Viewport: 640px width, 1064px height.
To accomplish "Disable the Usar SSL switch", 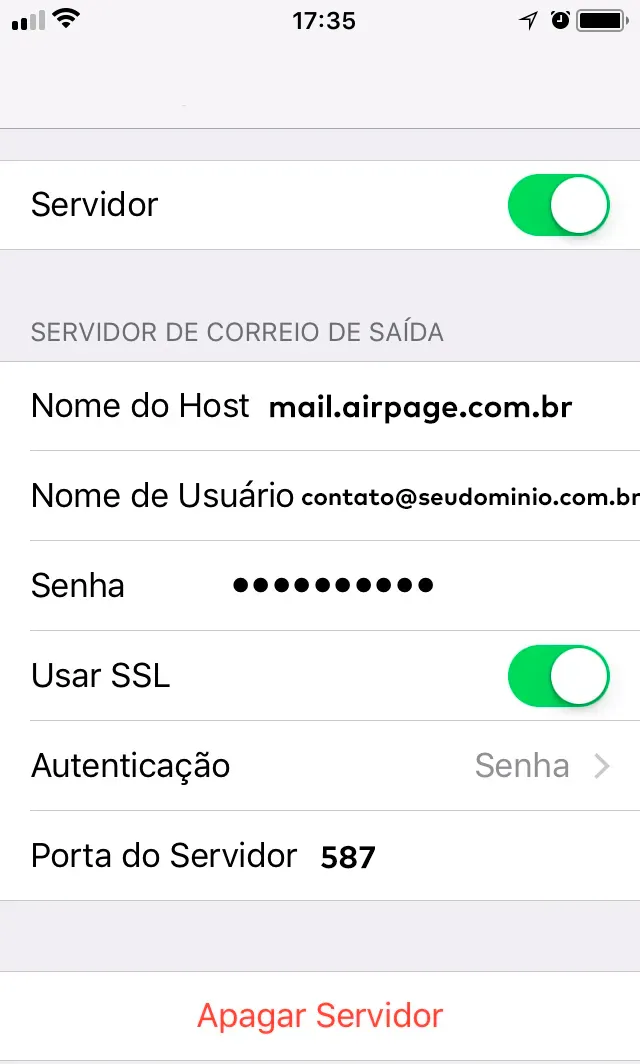I will (558, 676).
